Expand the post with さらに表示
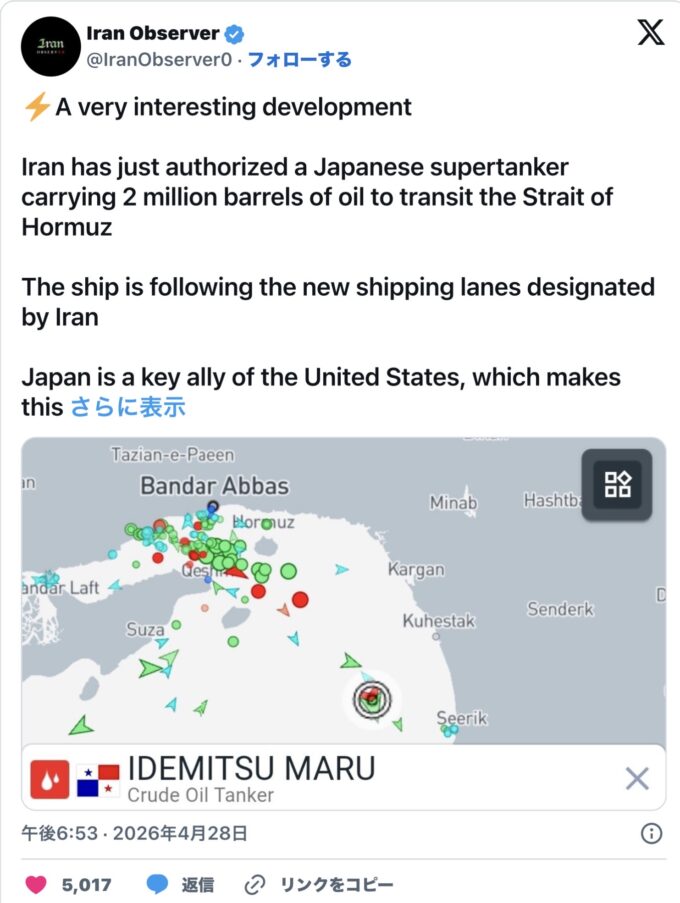The height and width of the screenshot is (903, 680). coord(128,407)
